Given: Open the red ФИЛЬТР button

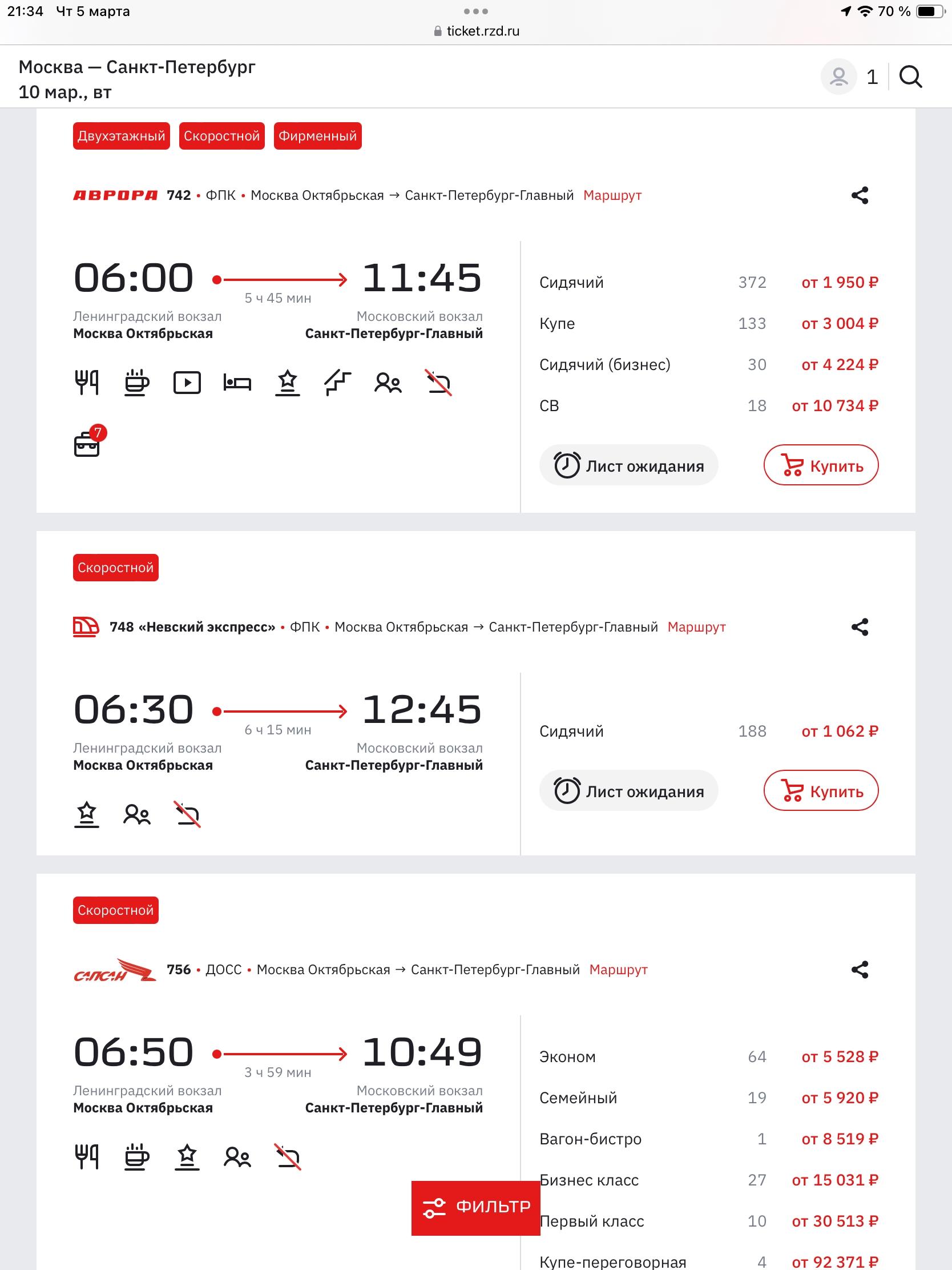Looking at the screenshot, I should click(475, 1207).
